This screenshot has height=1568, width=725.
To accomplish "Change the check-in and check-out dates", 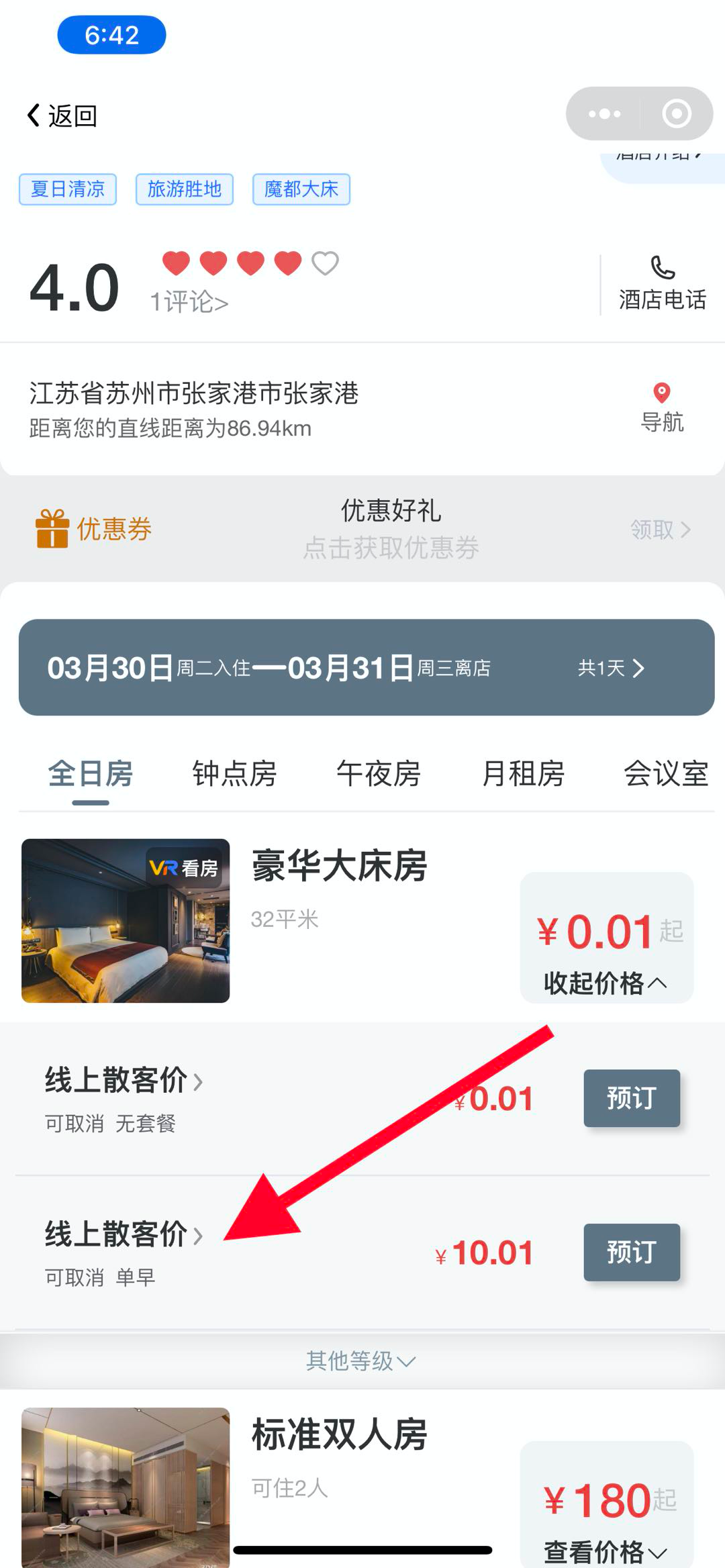I will tap(366, 667).
